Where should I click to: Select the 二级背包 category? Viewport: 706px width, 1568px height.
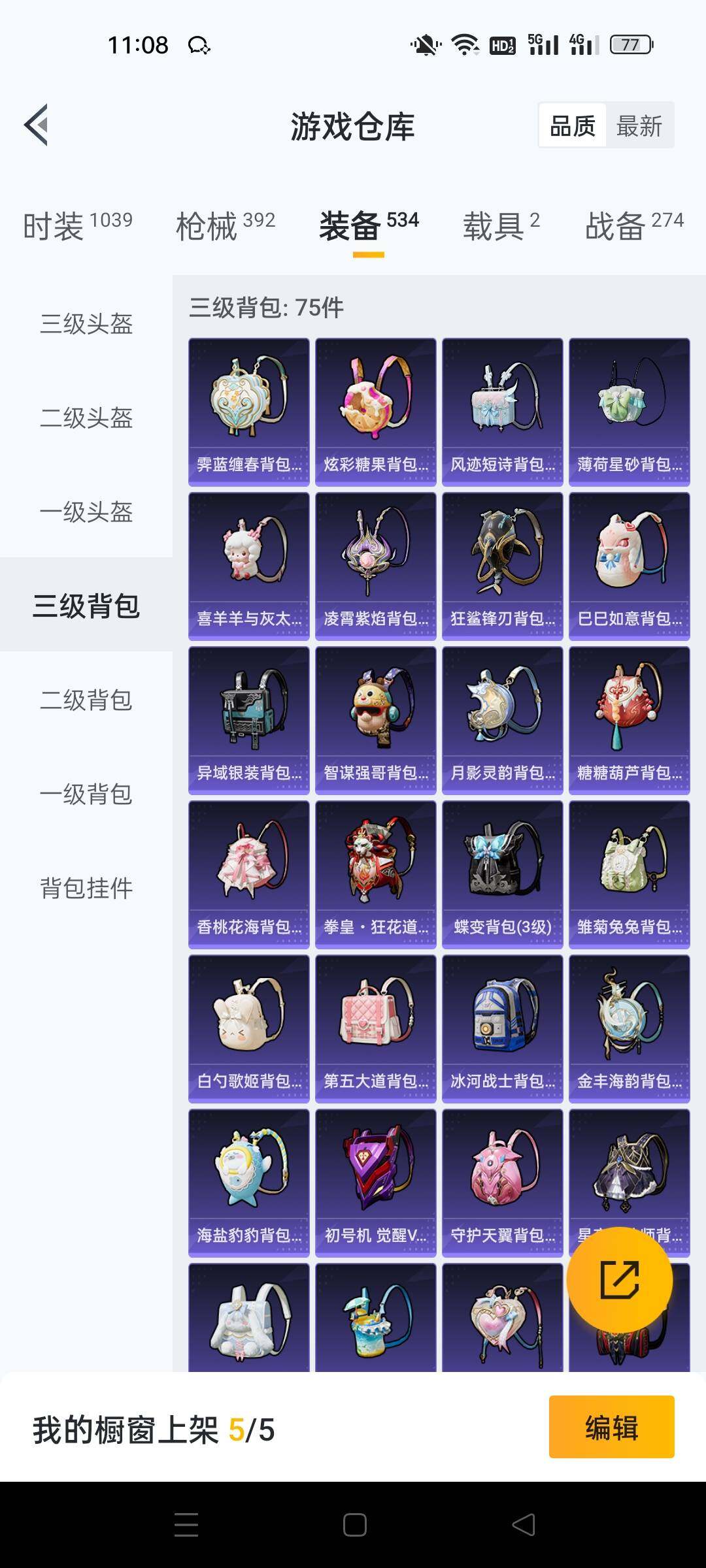tap(85, 701)
